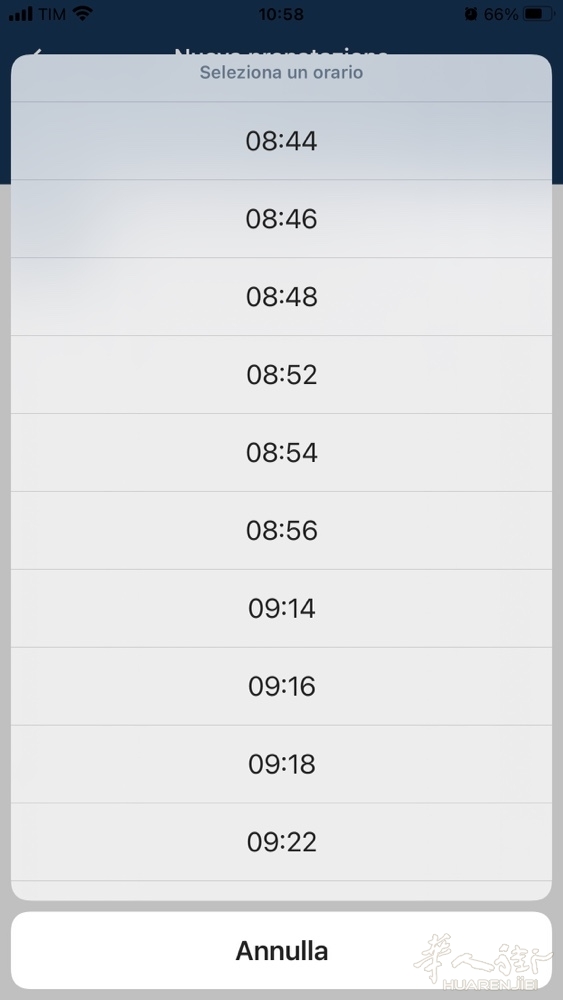The image size is (563, 1000).
Task: Choose the 08:46 time slot
Action: tap(281, 219)
